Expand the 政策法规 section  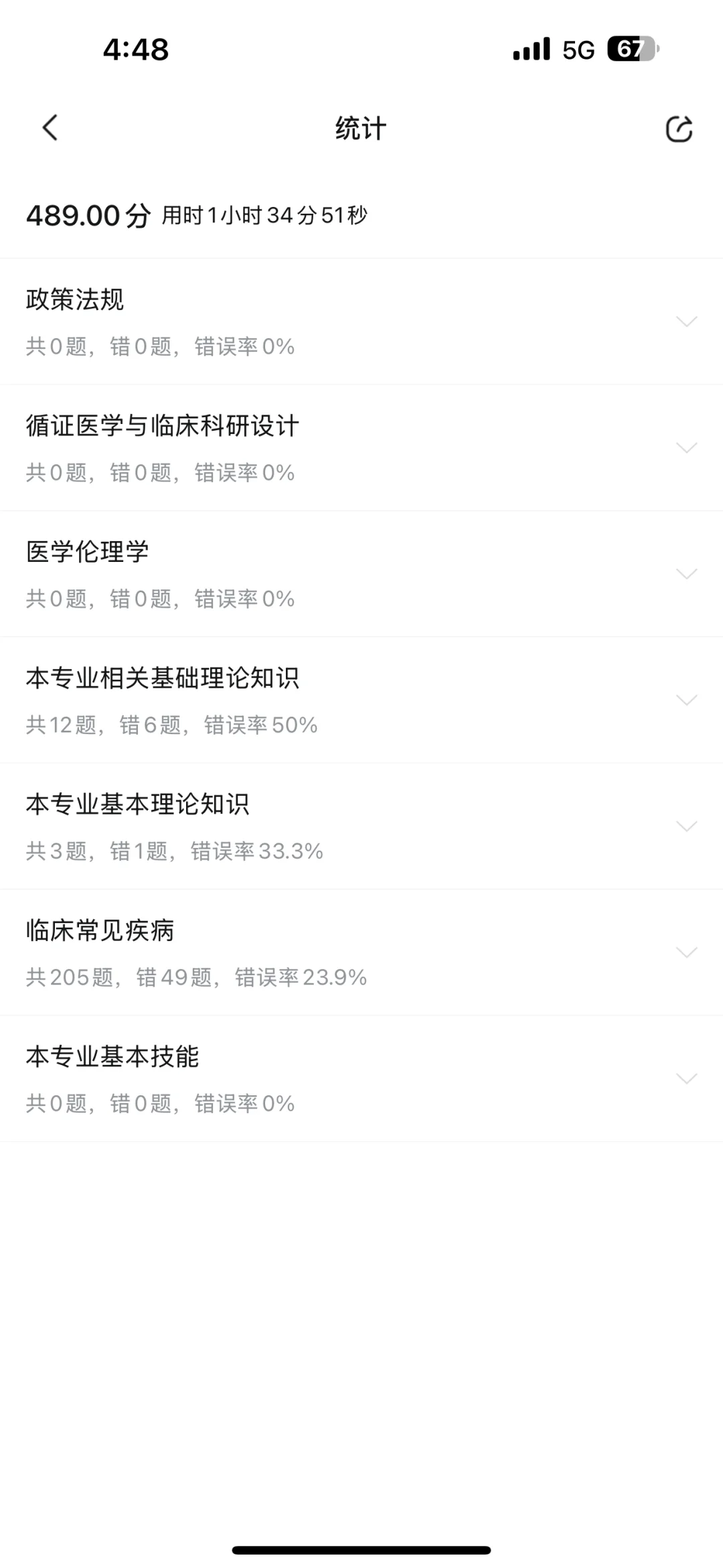coord(361,322)
